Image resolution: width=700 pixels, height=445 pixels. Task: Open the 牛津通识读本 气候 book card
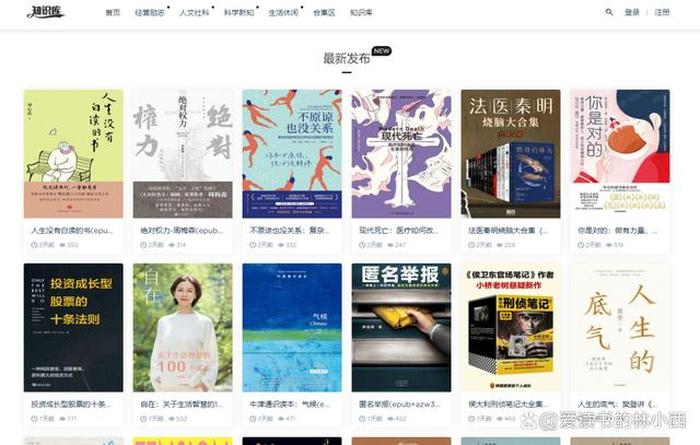pyautogui.click(x=291, y=327)
